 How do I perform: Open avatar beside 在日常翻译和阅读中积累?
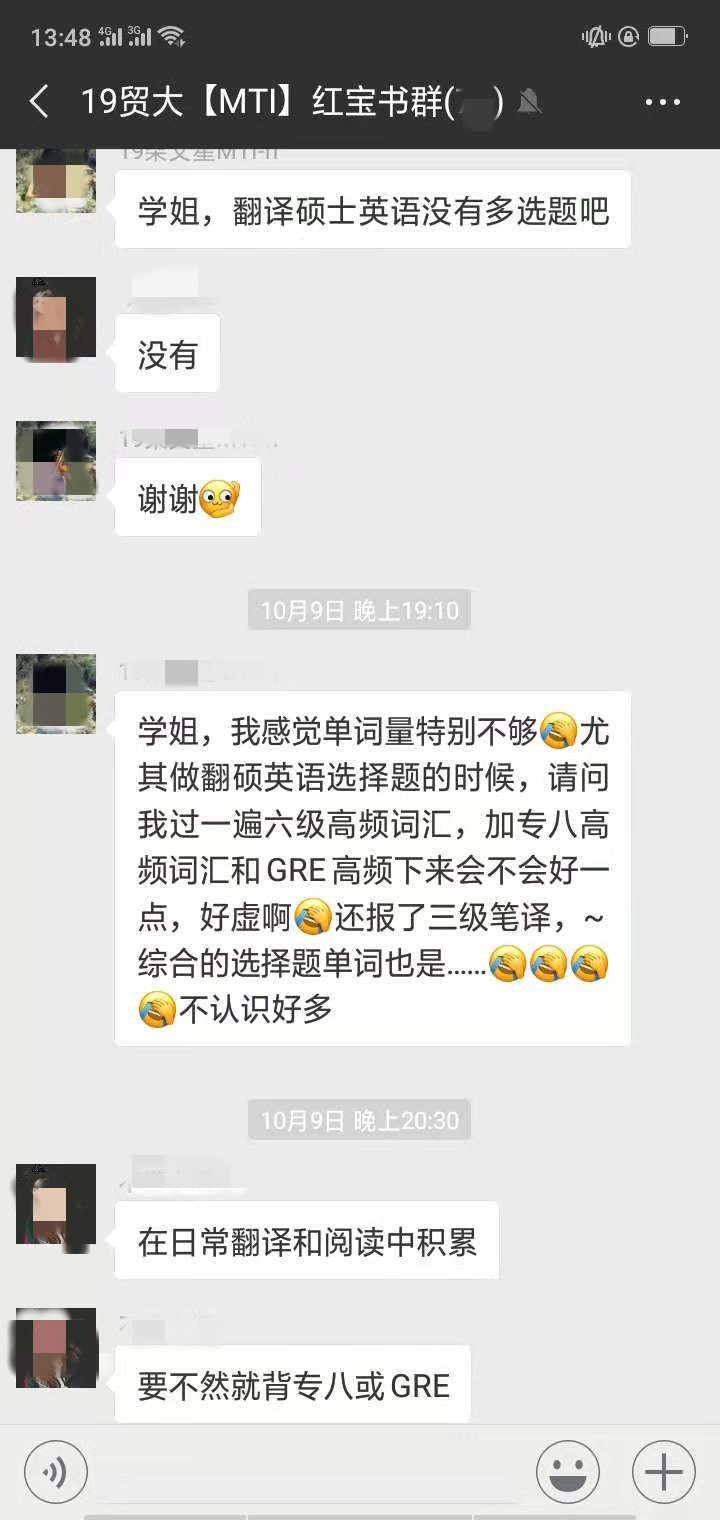(x=56, y=1204)
